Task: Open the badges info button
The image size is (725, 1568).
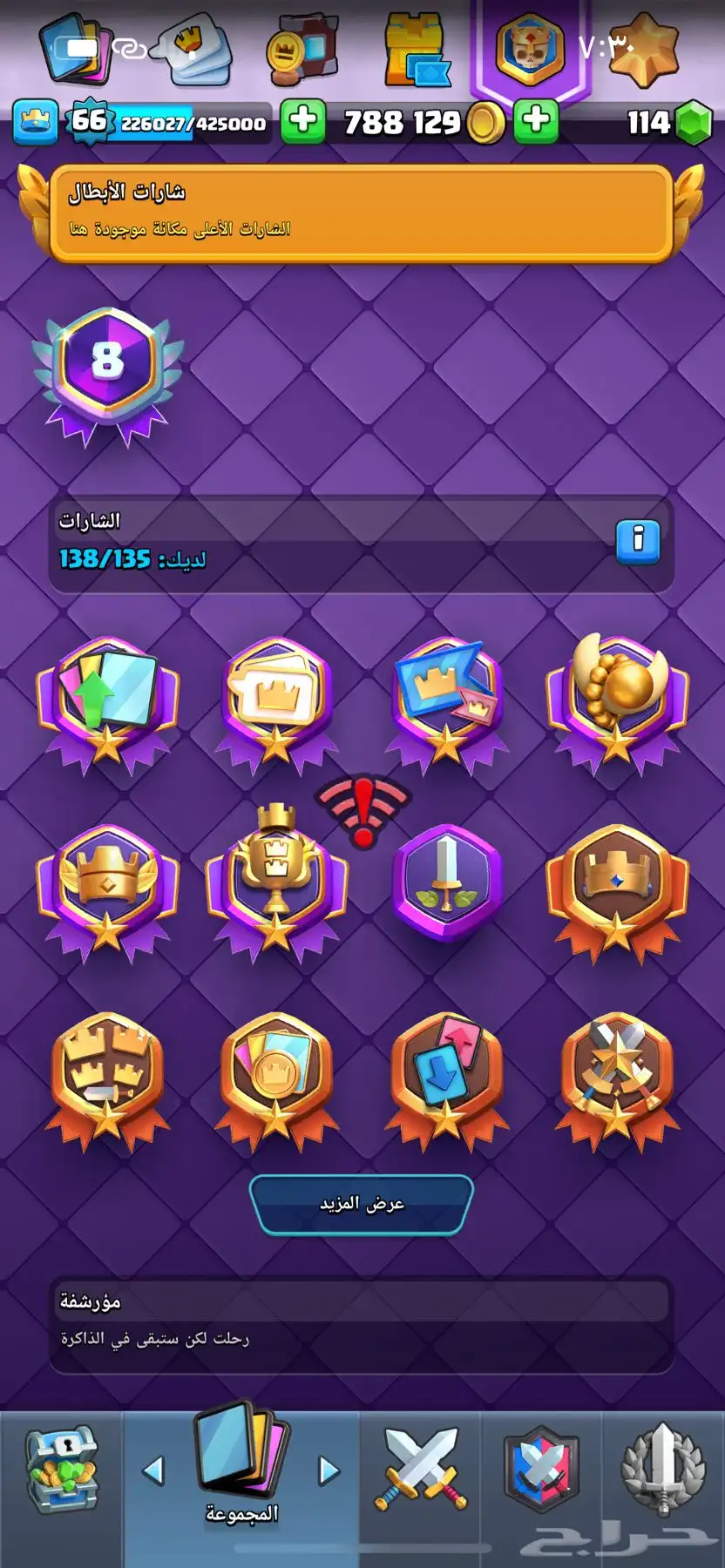Action: pyautogui.click(x=638, y=541)
